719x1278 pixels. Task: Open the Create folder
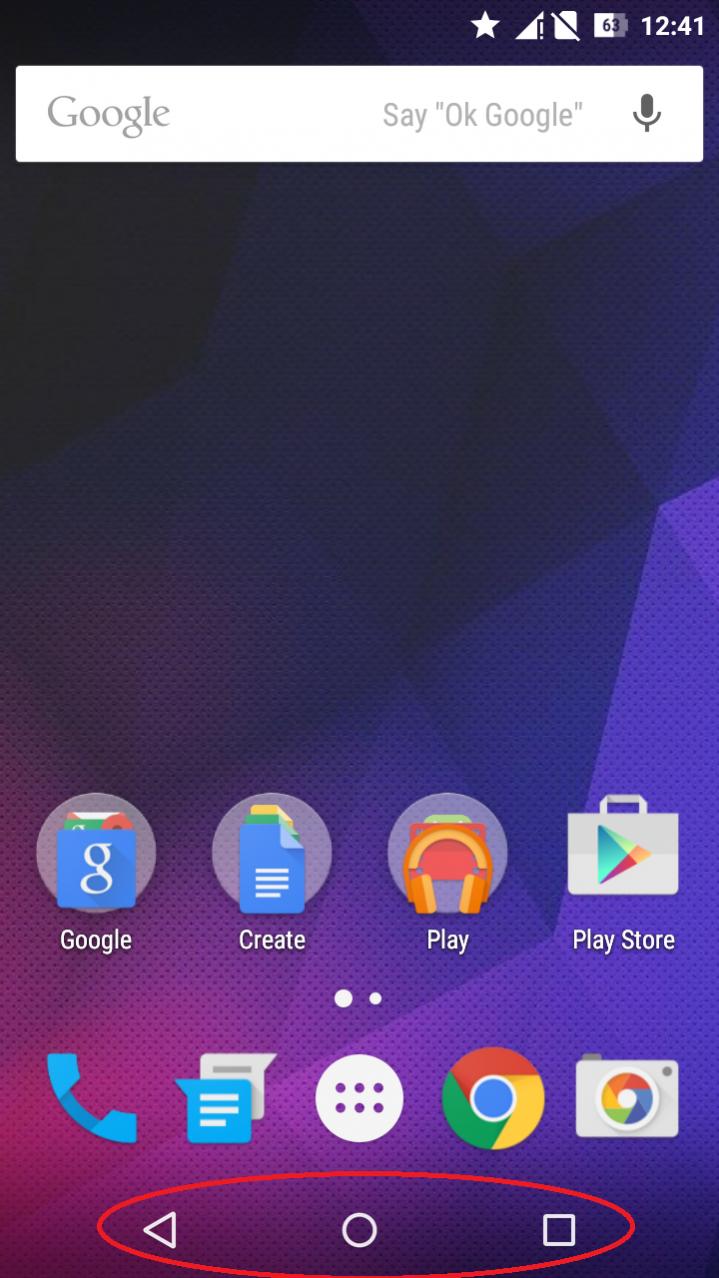(x=272, y=855)
